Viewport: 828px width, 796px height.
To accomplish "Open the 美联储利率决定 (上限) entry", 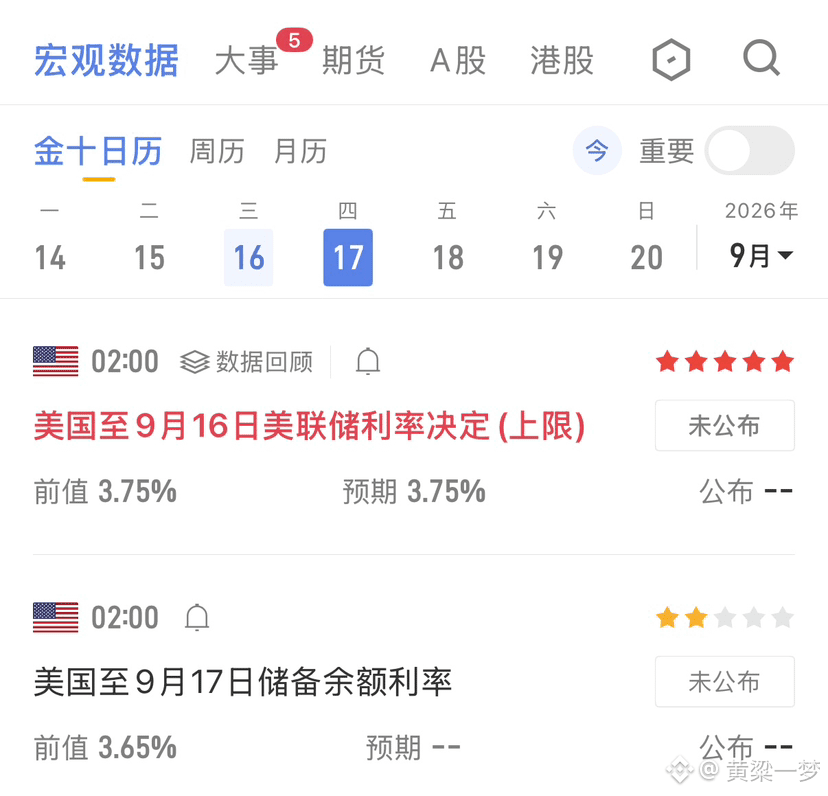I will click(x=309, y=426).
